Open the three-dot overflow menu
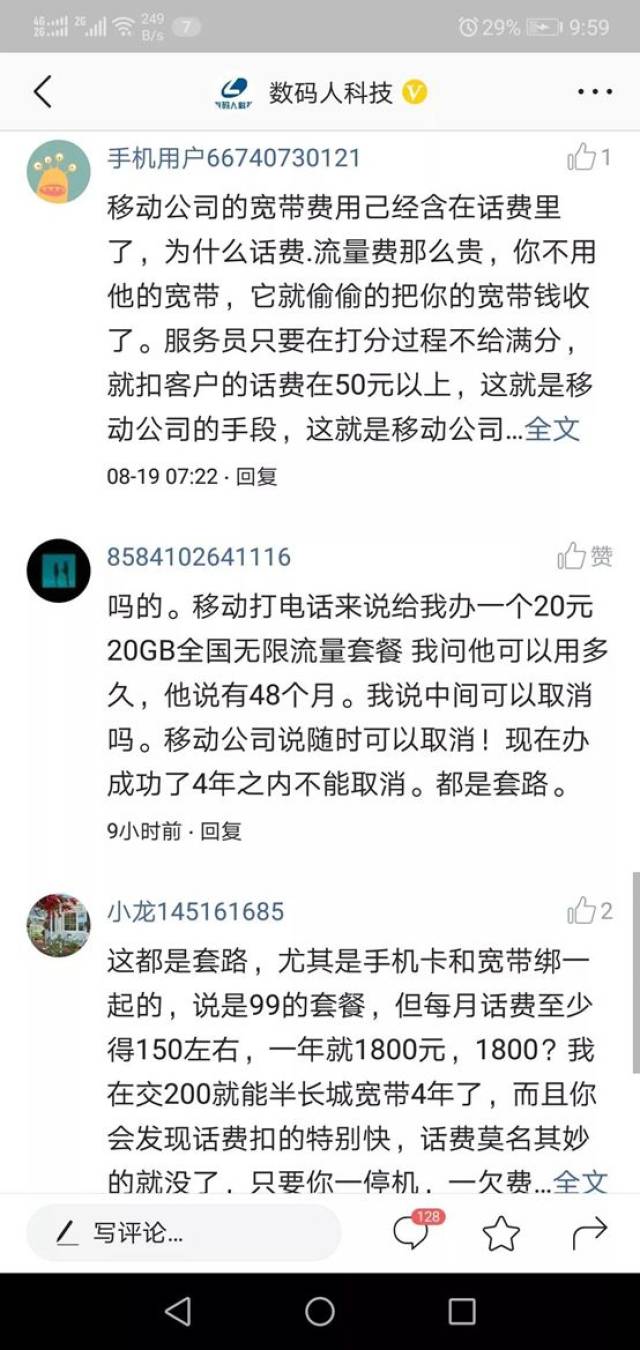The image size is (640, 1350). tap(595, 92)
